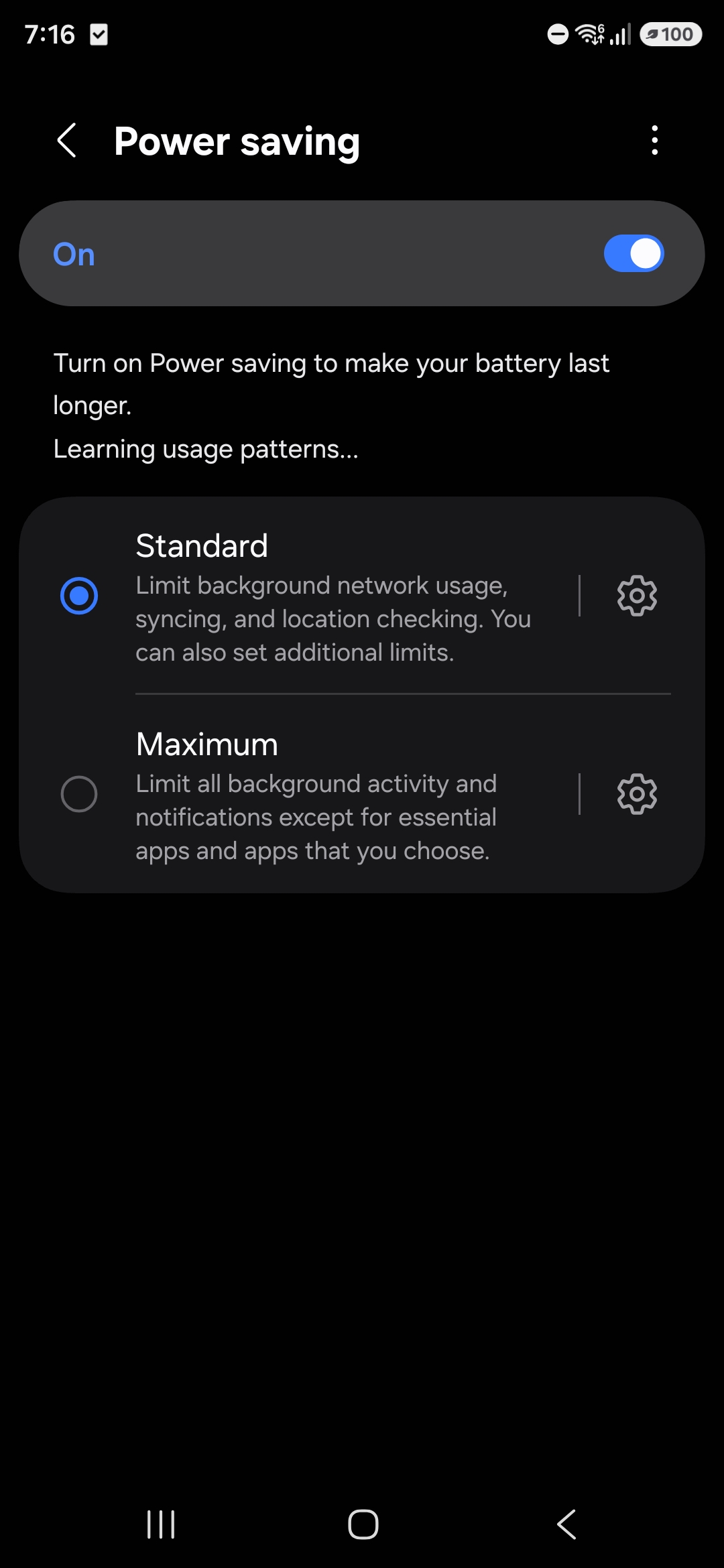
Task: Tap the On label in toggle row
Action: [72, 253]
